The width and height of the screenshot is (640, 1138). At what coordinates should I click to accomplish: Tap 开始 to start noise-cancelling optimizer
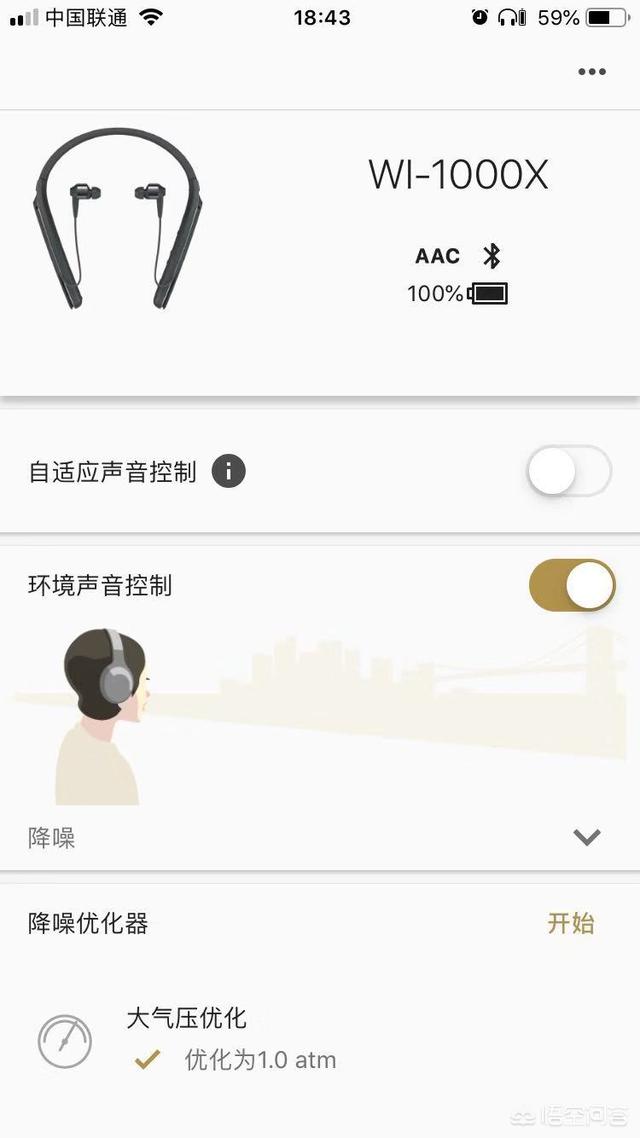point(570,923)
